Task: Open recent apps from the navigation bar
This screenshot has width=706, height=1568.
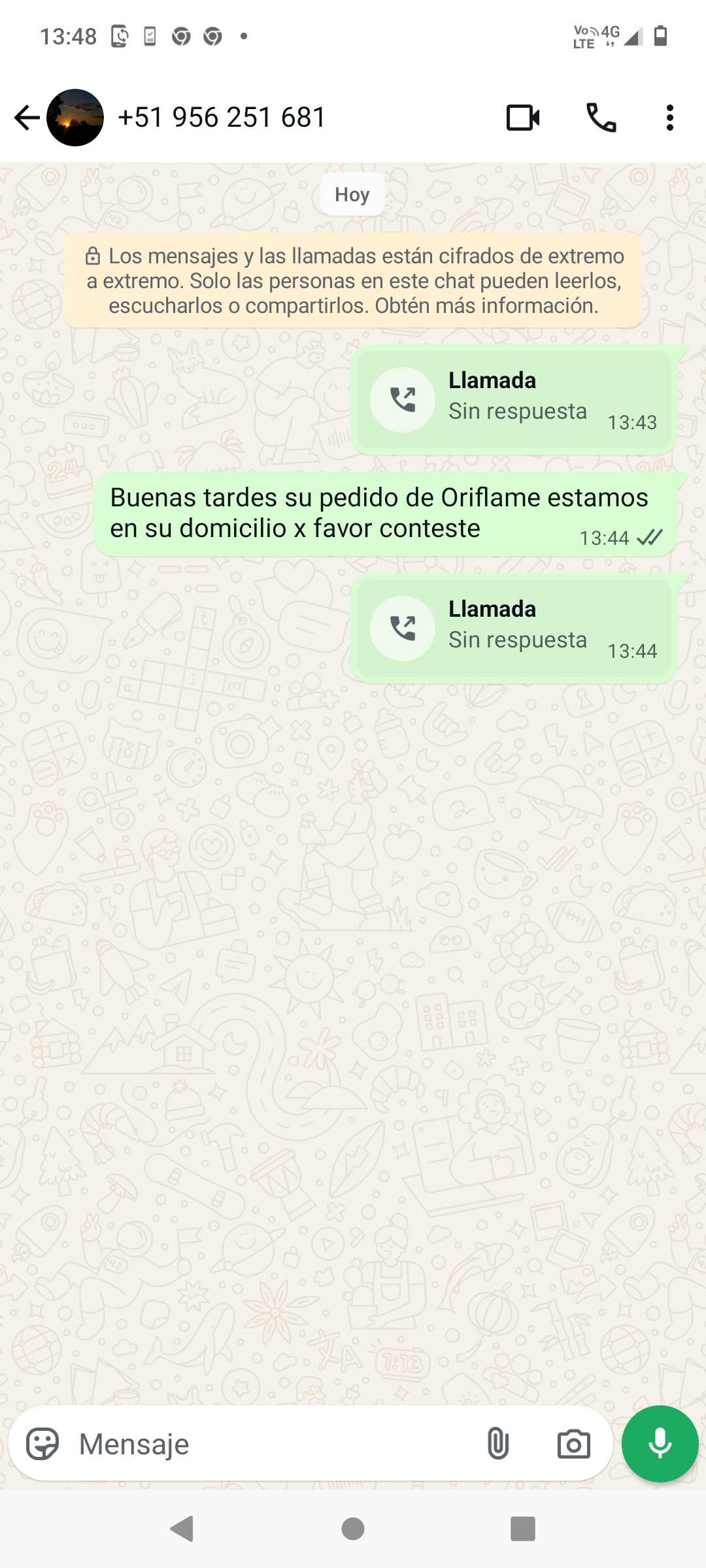Action: click(x=522, y=1529)
